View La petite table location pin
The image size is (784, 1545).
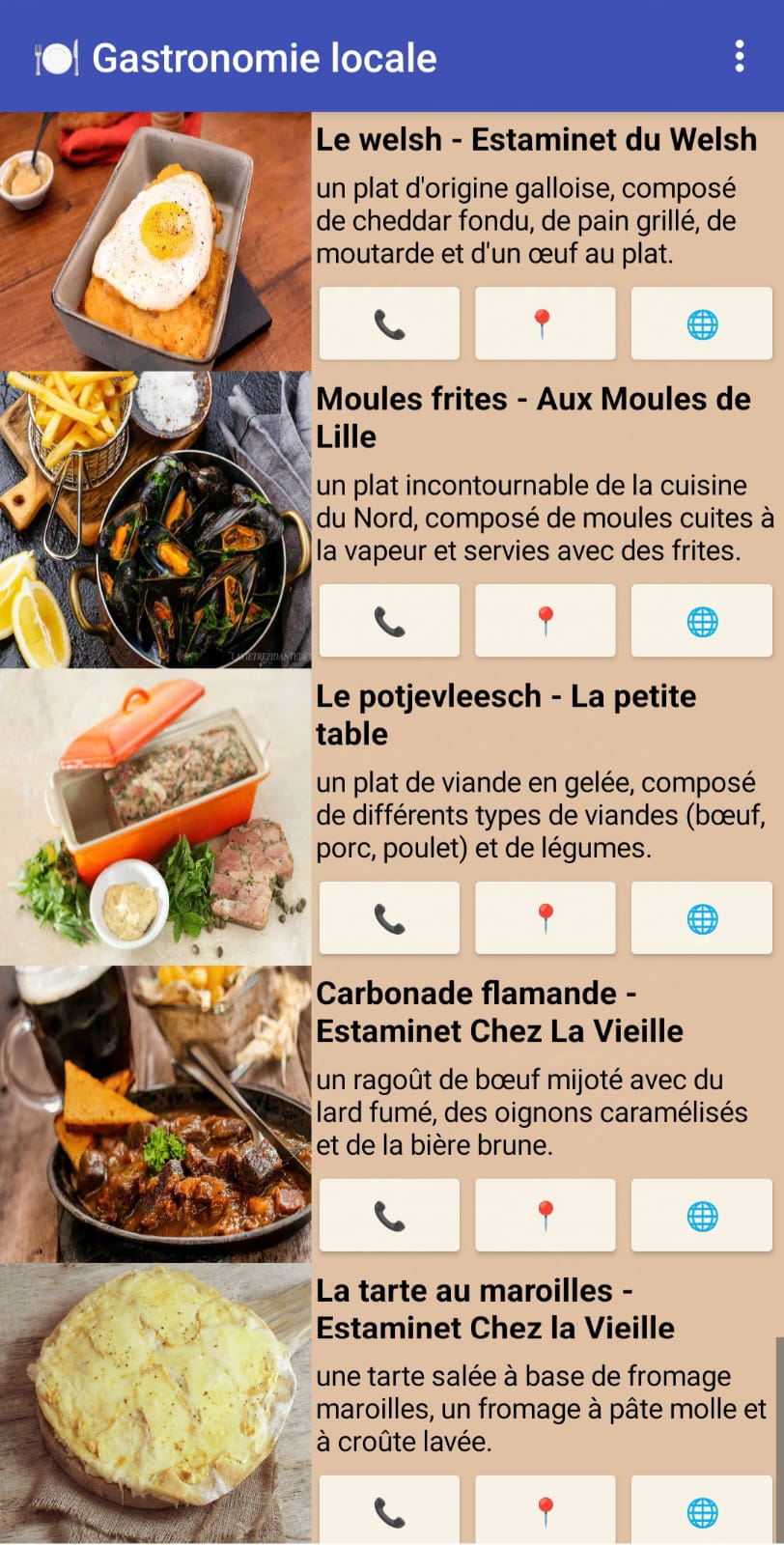click(546, 918)
